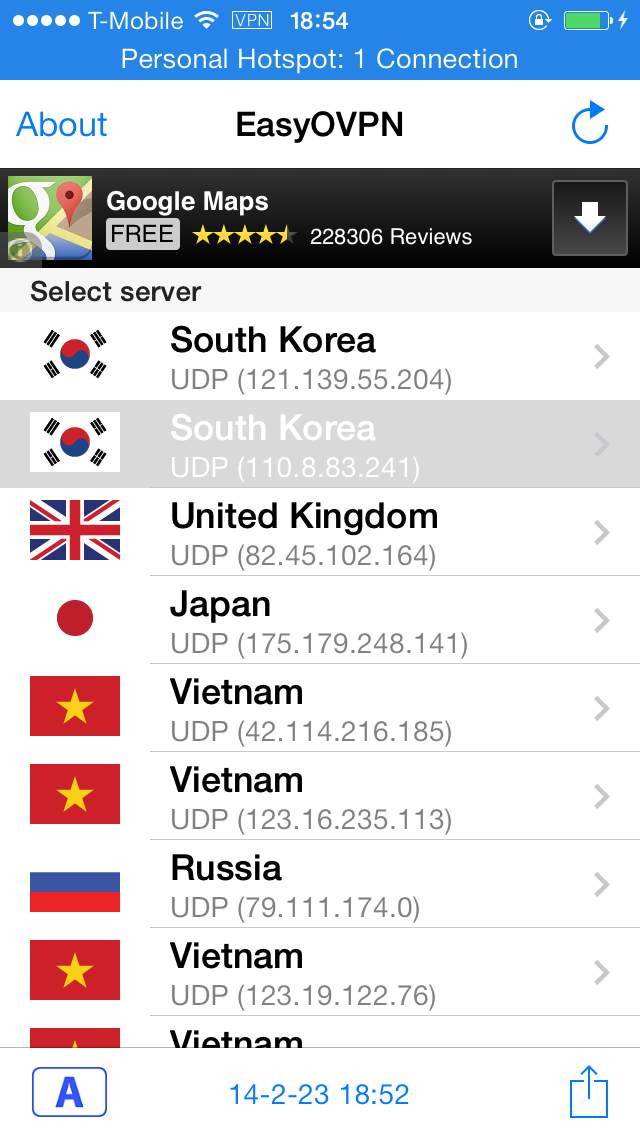Refresh the server list
The height and width of the screenshot is (1136, 640).
(x=589, y=123)
